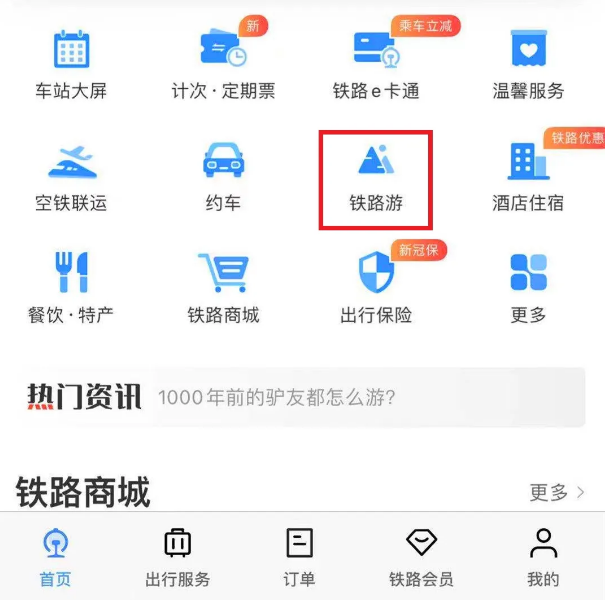The width and height of the screenshot is (605, 600).
Task: Open 出行保险 travel insurance
Action: pyautogui.click(x=376, y=288)
